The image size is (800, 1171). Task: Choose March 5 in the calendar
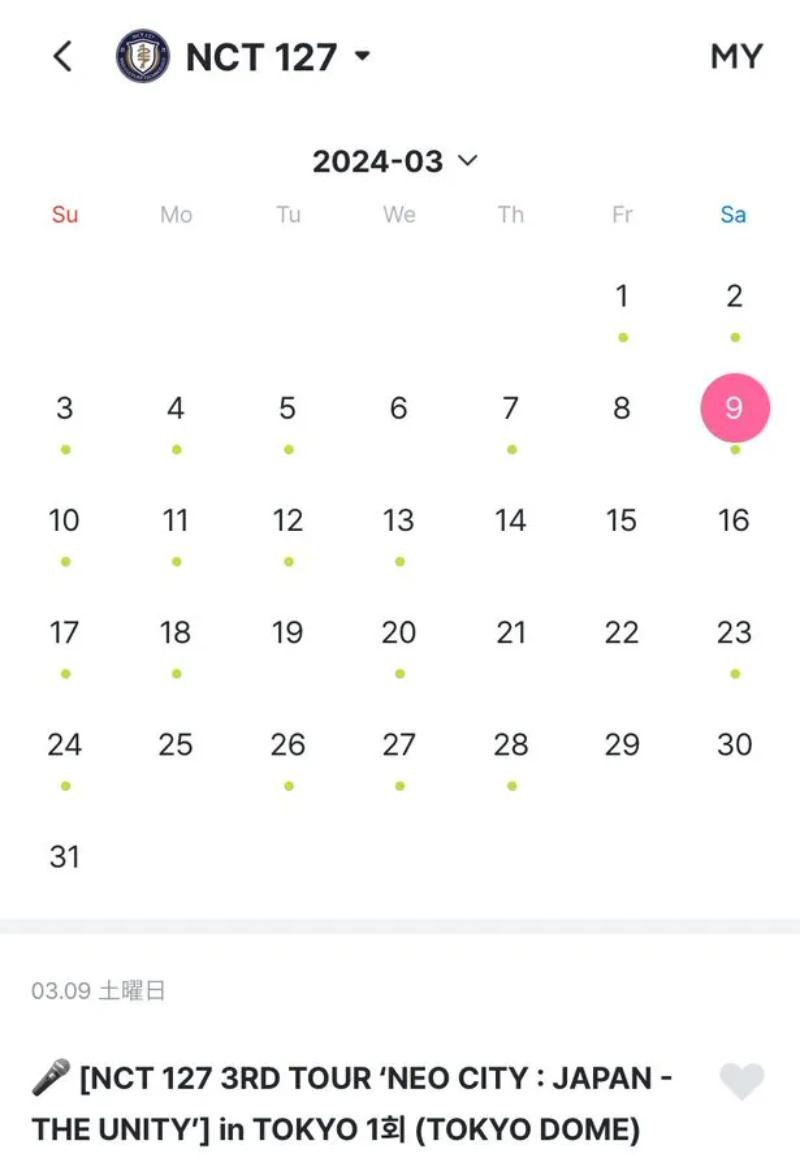(288, 409)
